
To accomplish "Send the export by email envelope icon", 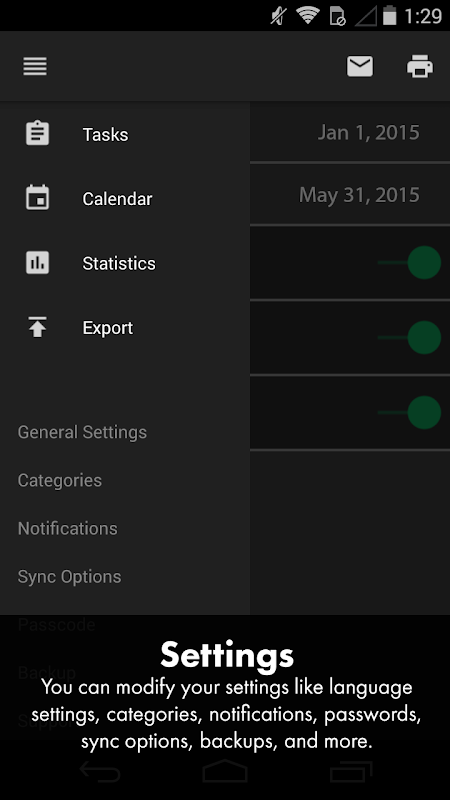I will (360, 66).
